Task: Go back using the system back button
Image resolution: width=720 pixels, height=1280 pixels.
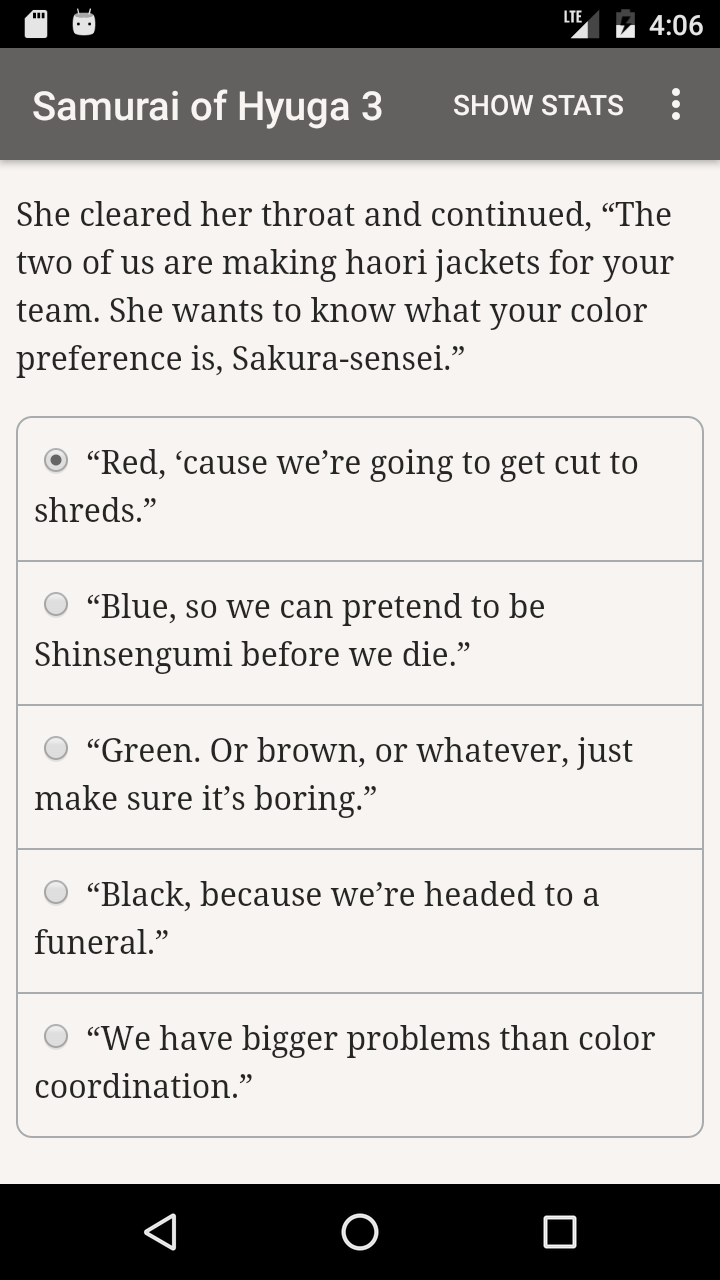Action: (160, 1232)
